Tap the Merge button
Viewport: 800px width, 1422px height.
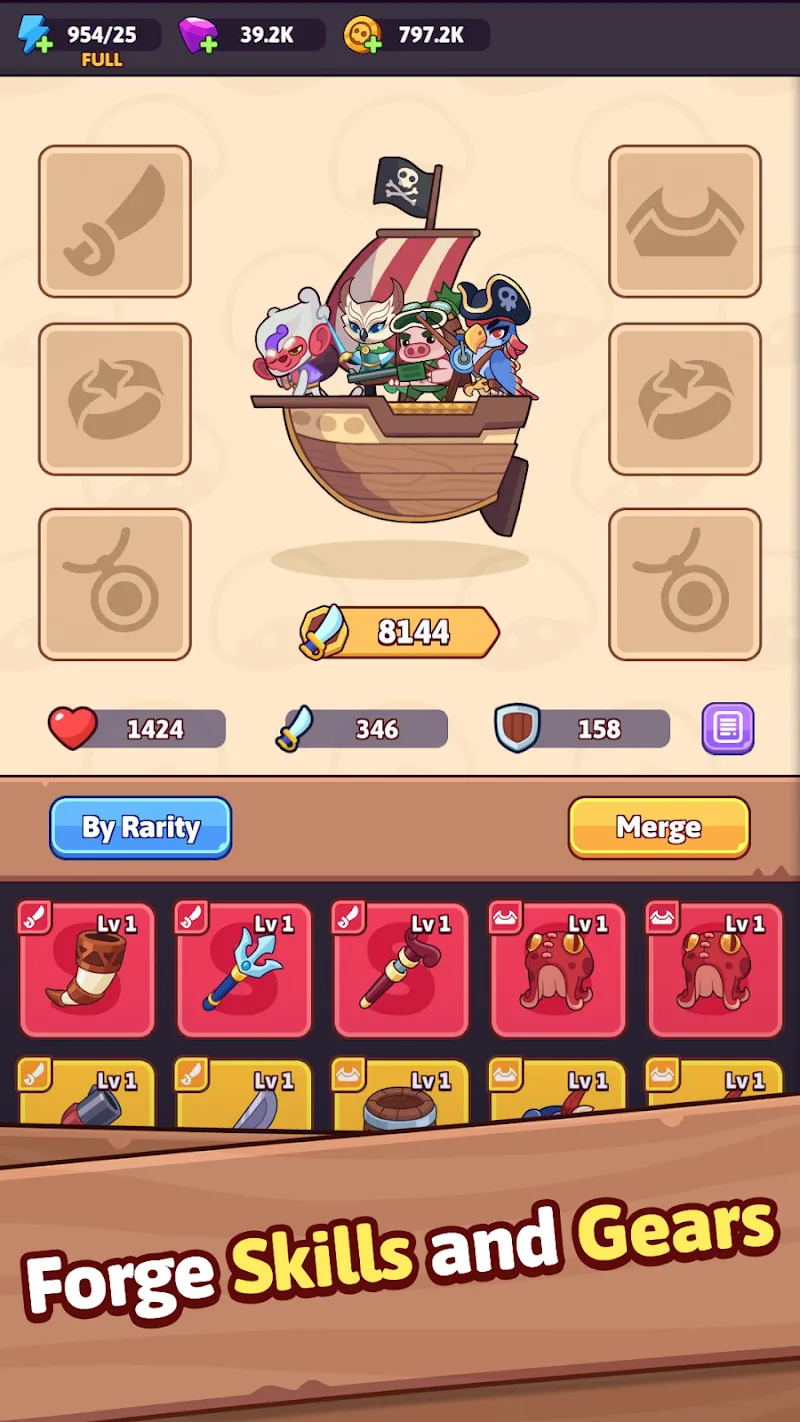click(658, 827)
